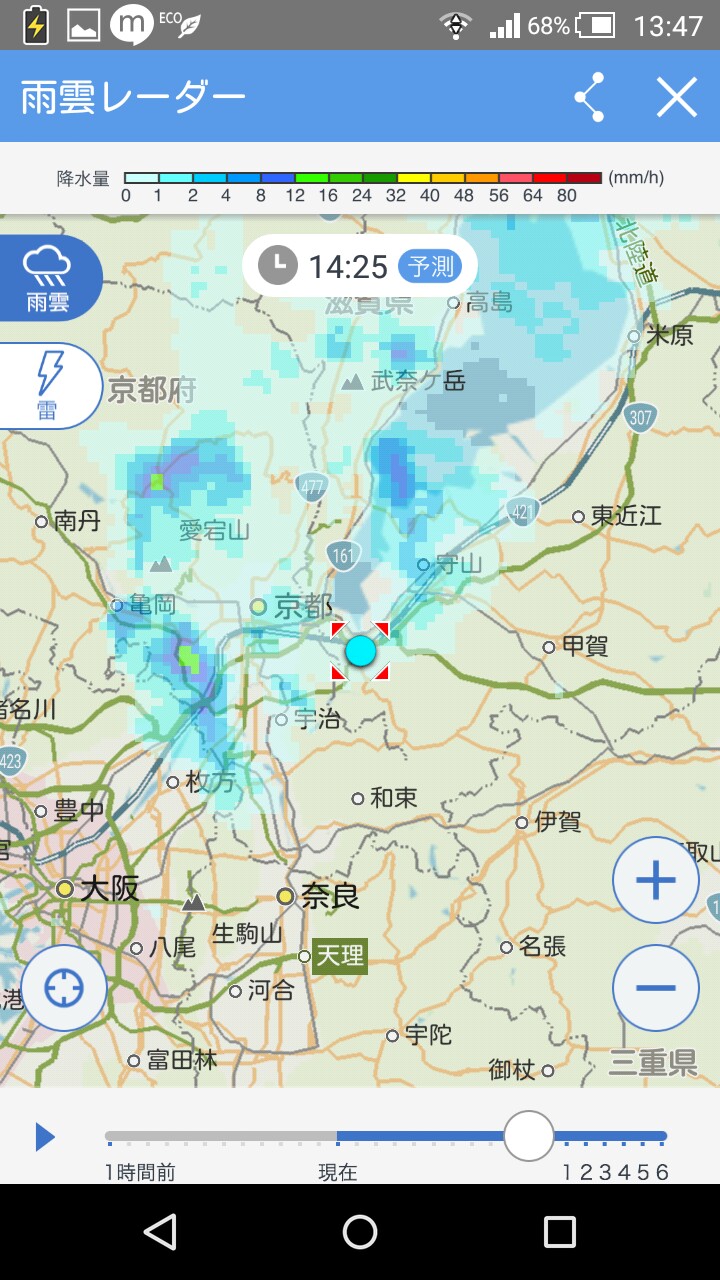Zoom out of the map

point(656,988)
